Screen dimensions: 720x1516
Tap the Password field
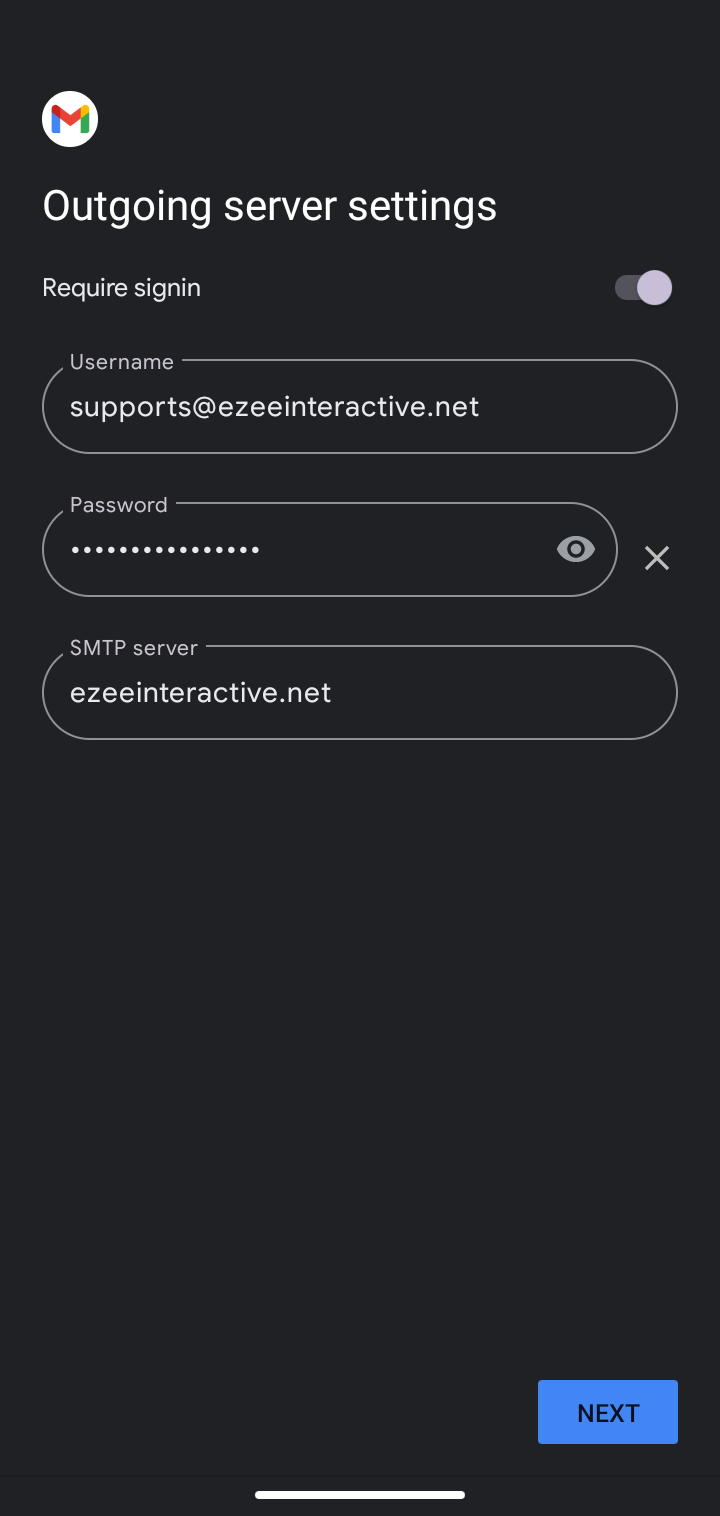tap(300, 550)
